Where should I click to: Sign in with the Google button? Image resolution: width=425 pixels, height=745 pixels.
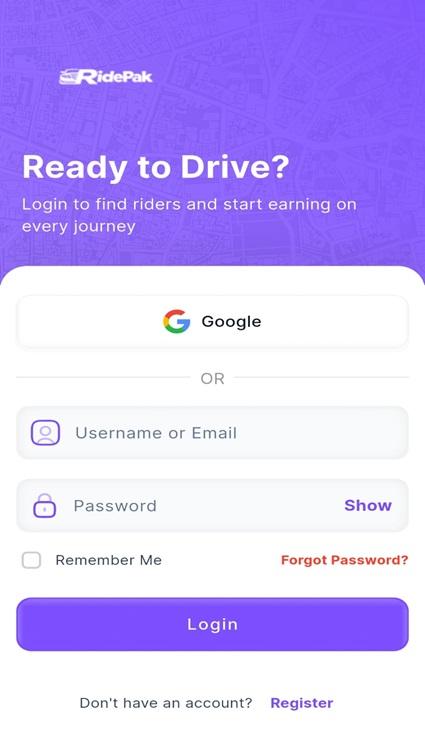212,322
